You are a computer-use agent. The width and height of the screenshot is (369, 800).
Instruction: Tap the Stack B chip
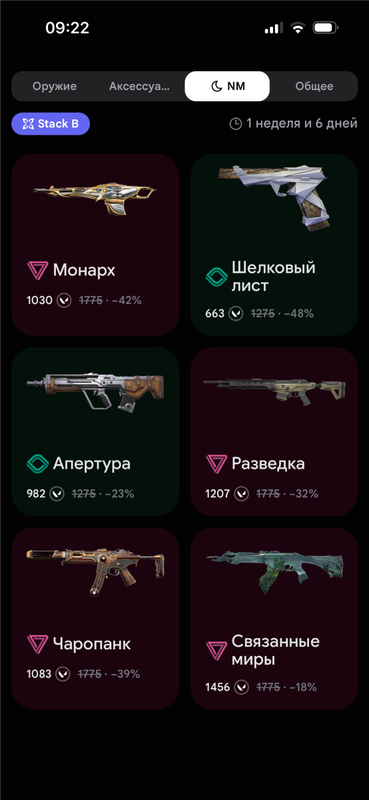coord(51,124)
